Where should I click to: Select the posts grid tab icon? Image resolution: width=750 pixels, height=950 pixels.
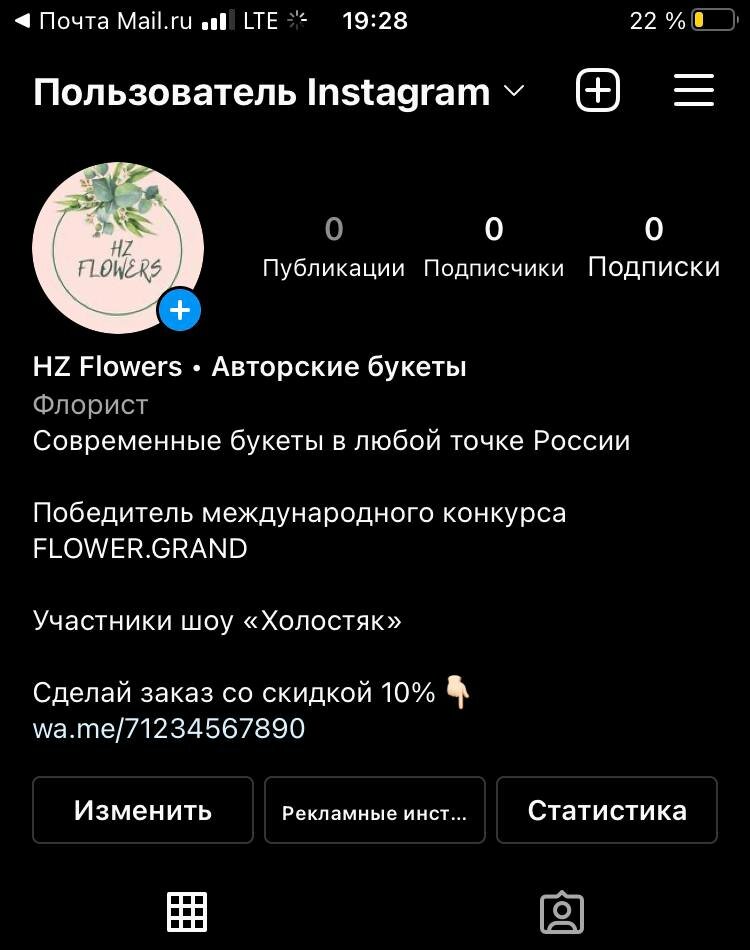pyautogui.click(x=187, y=912)
